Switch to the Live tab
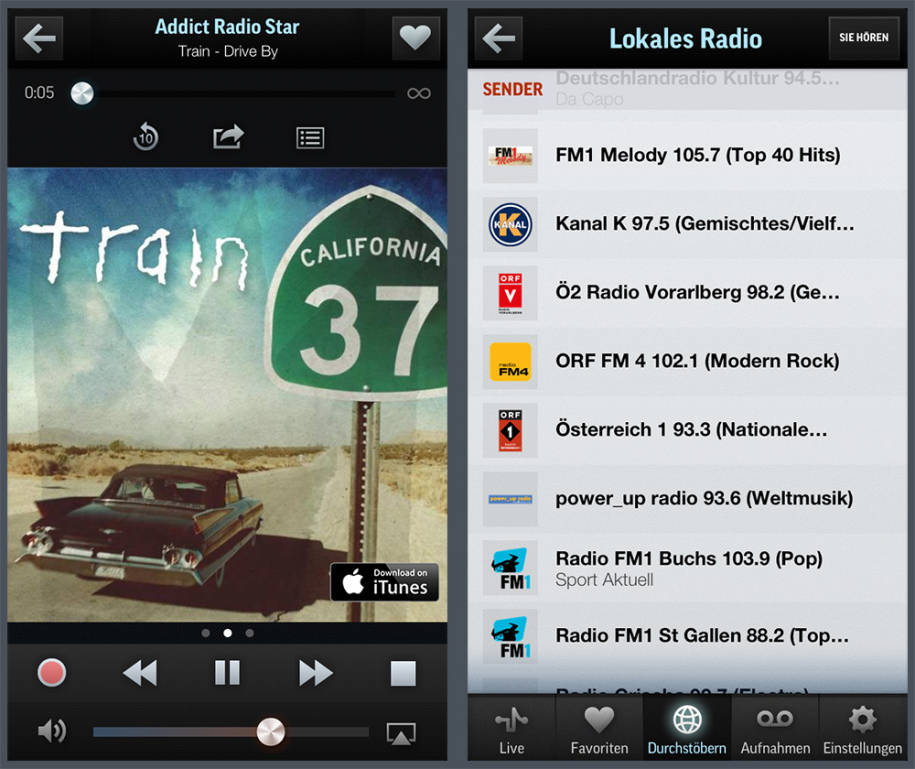This screenshot has height=769, width=915. 511,730
